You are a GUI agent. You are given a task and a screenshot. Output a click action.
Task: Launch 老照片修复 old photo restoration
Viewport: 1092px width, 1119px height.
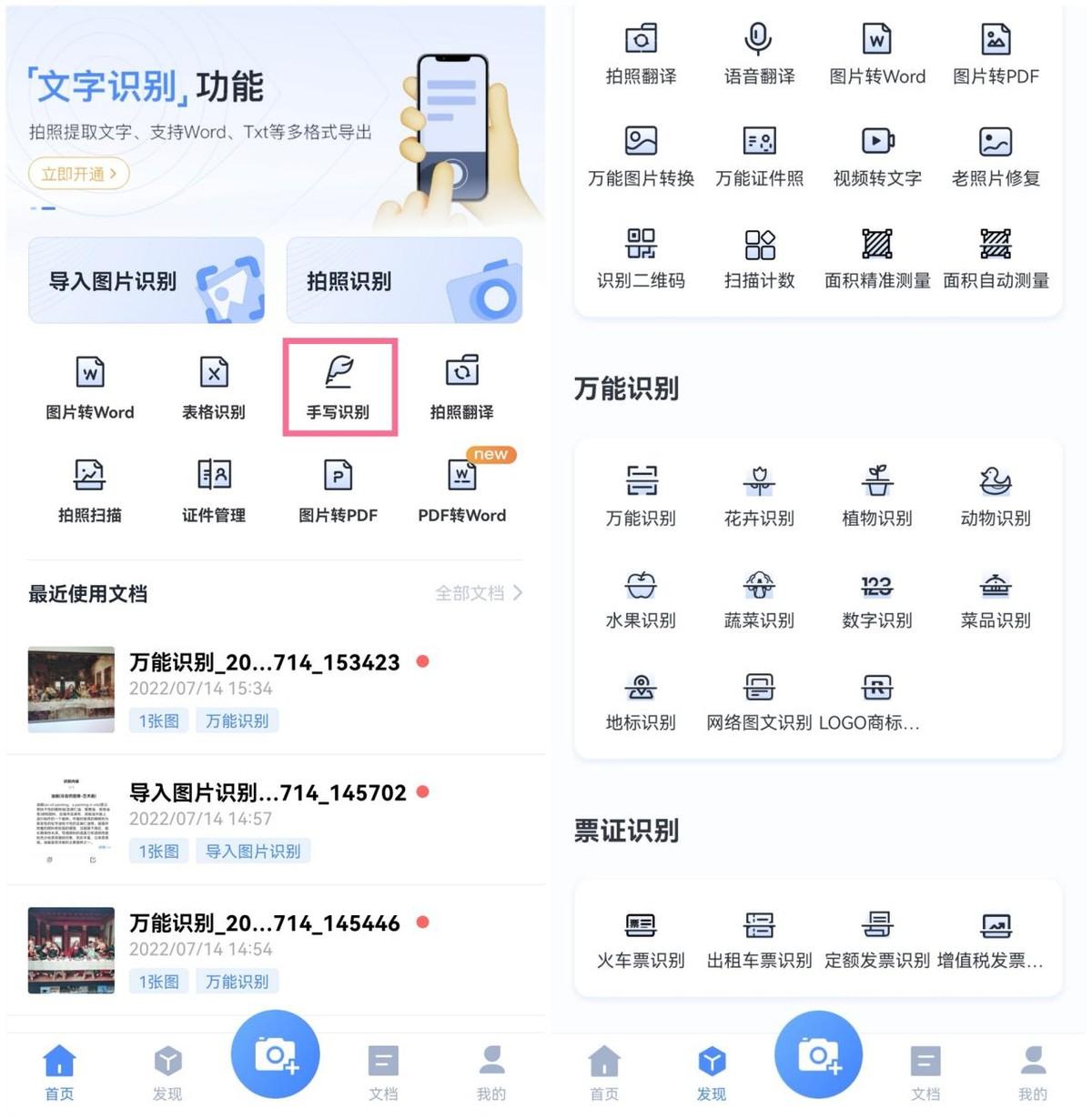click(x=996, y=156)
